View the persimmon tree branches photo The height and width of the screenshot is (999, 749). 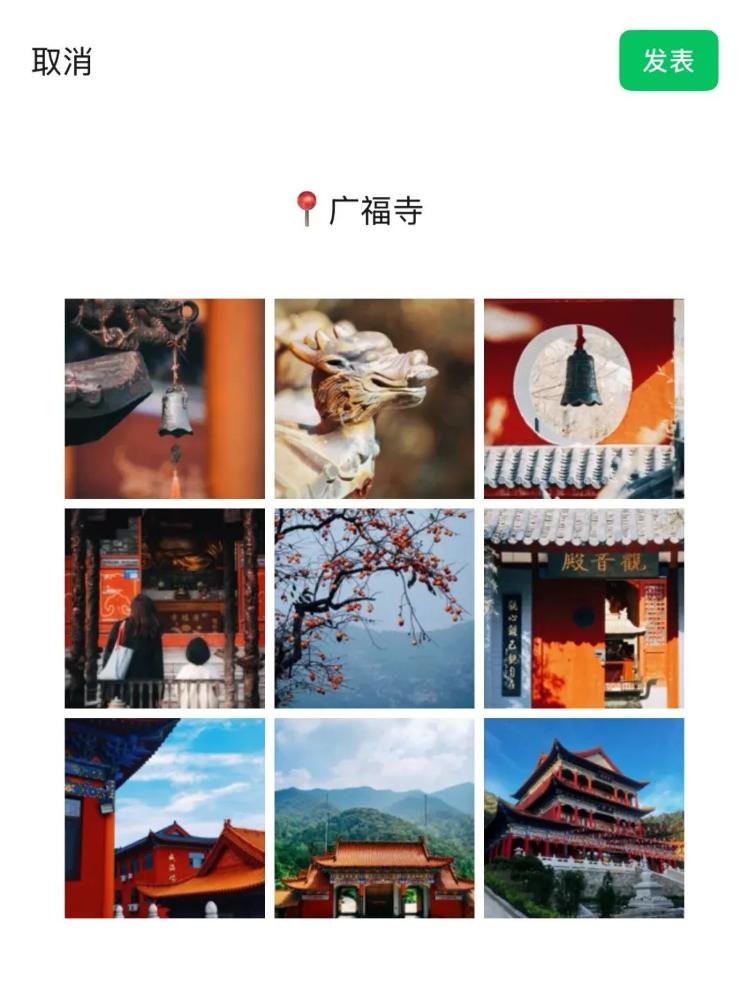374,608
